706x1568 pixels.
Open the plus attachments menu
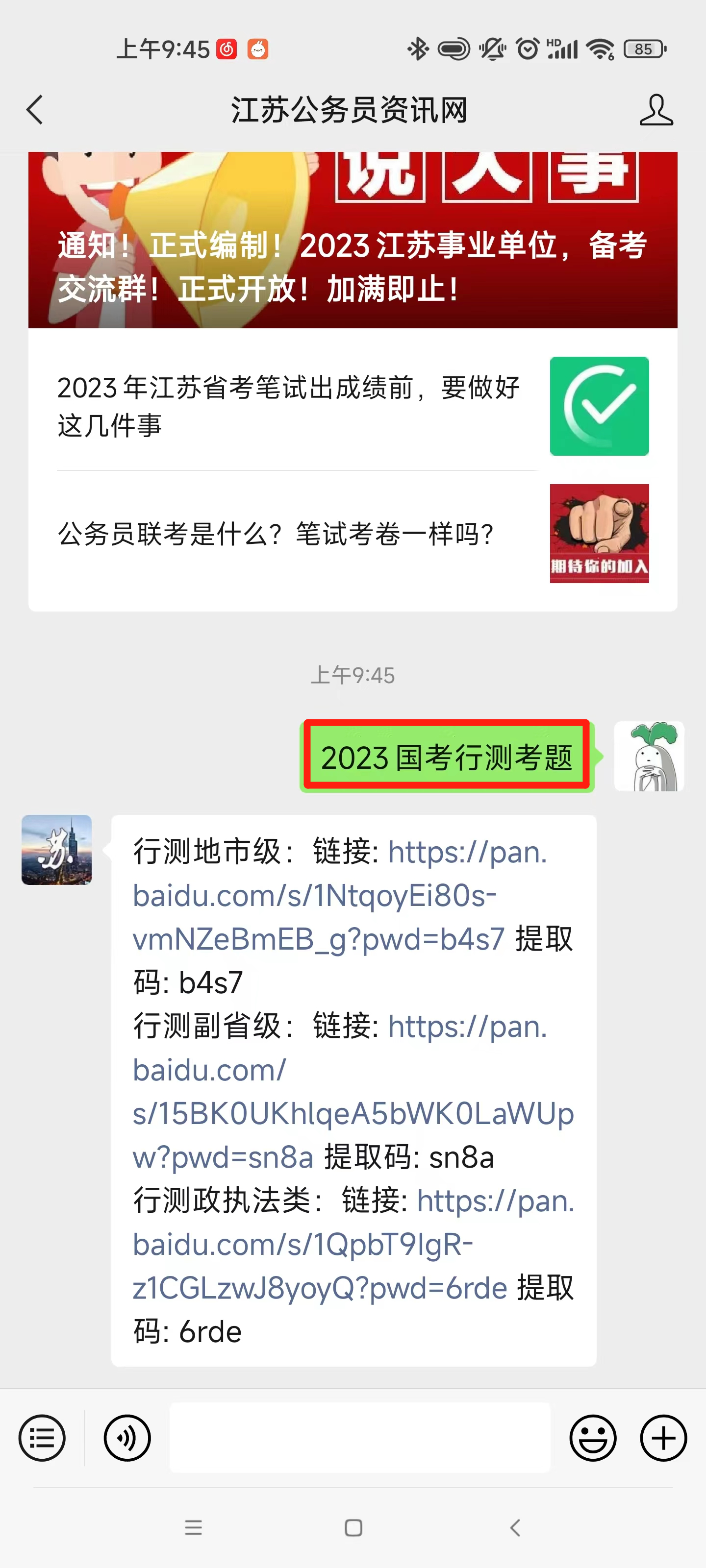663,1438
